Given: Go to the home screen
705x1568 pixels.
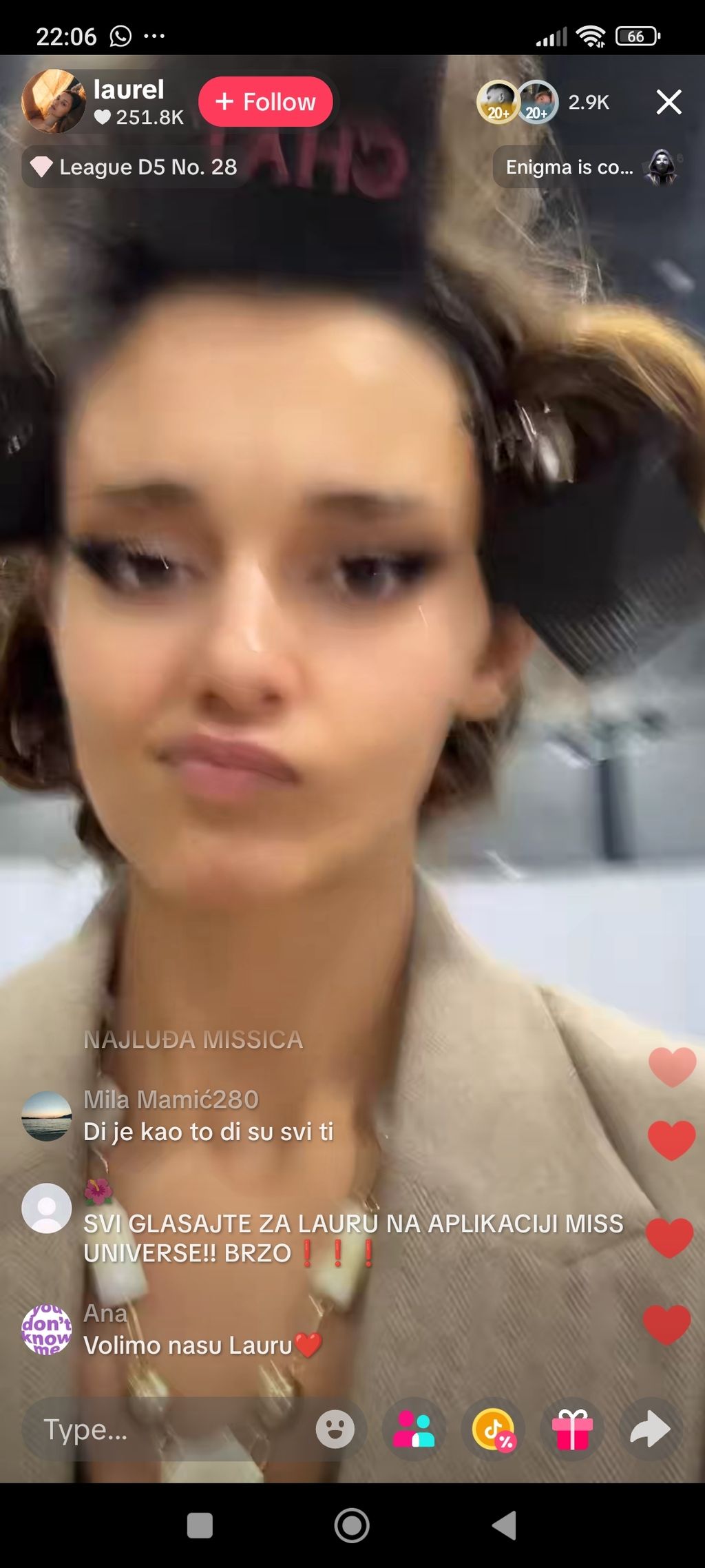Looking at the screenshot, I should 352,1525.
